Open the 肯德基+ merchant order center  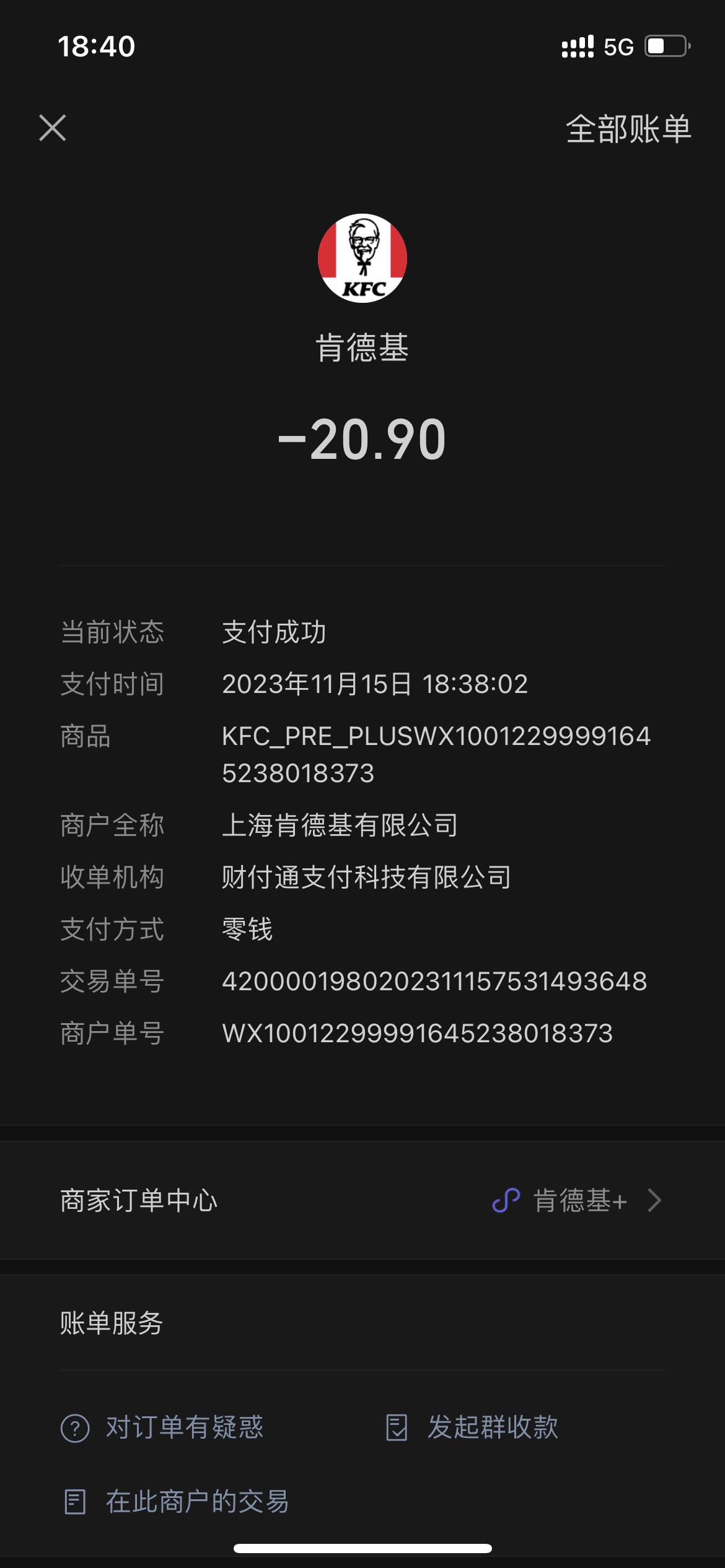point(362,1200)
